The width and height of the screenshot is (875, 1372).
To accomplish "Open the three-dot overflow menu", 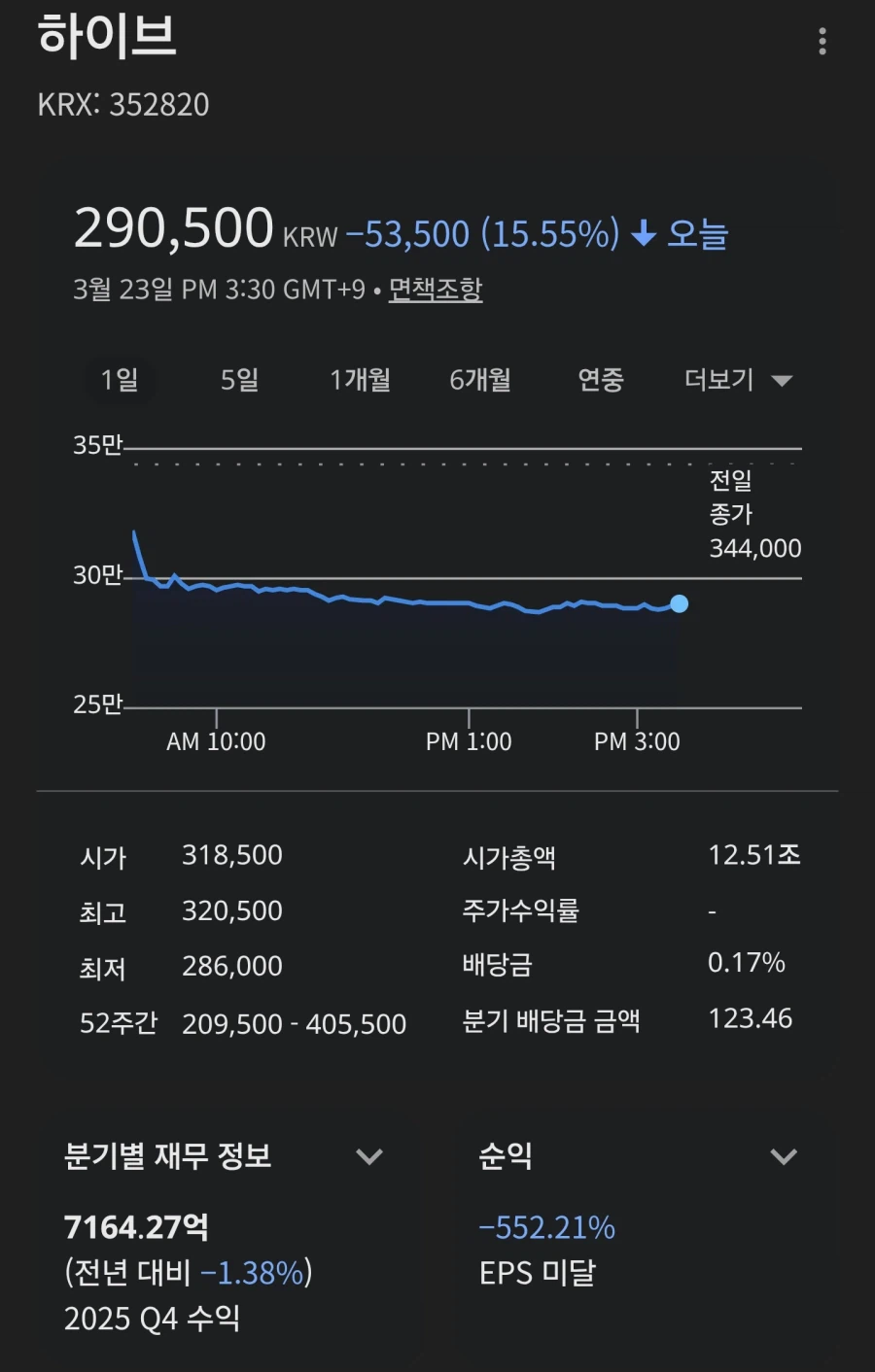I will coord(822,41).
